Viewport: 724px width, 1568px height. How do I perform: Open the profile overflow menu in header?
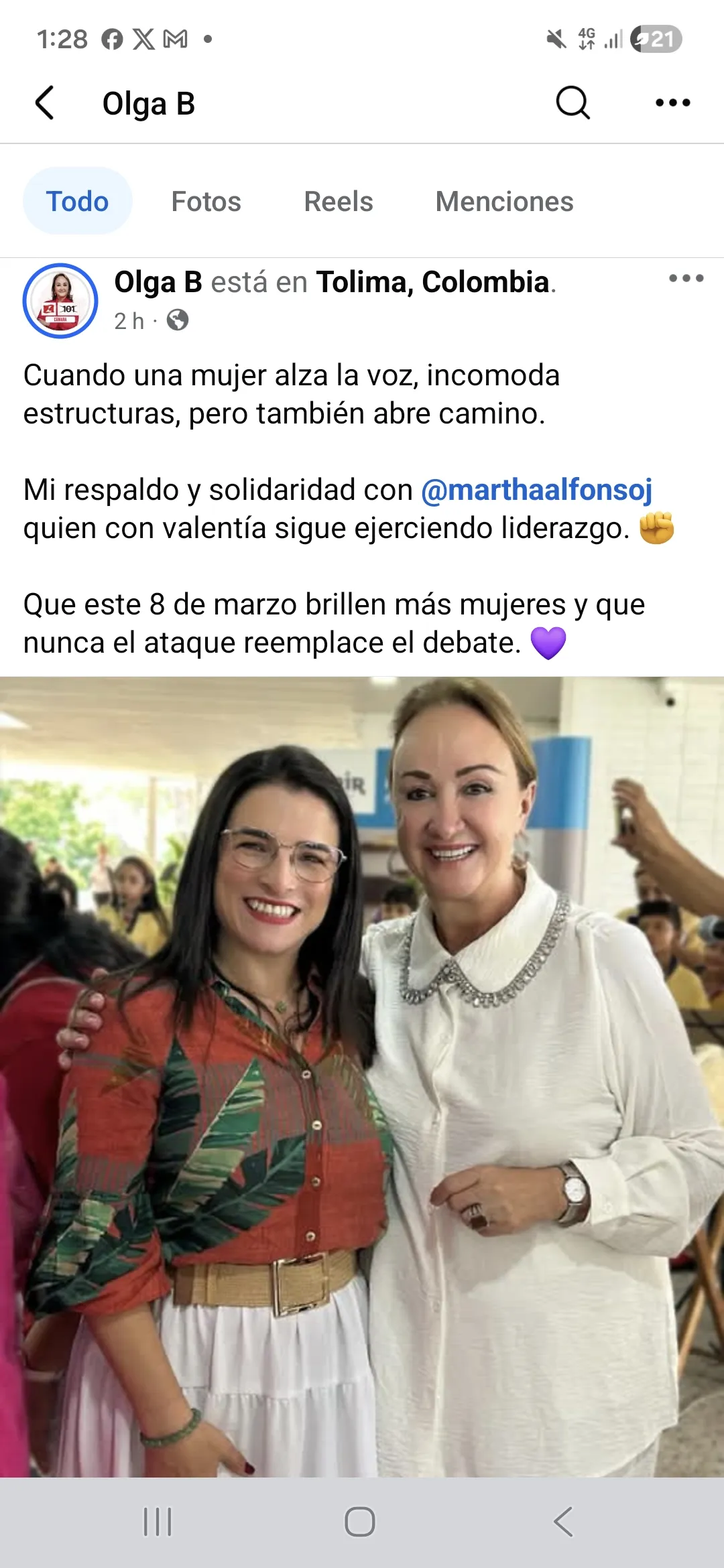(672, 103)
